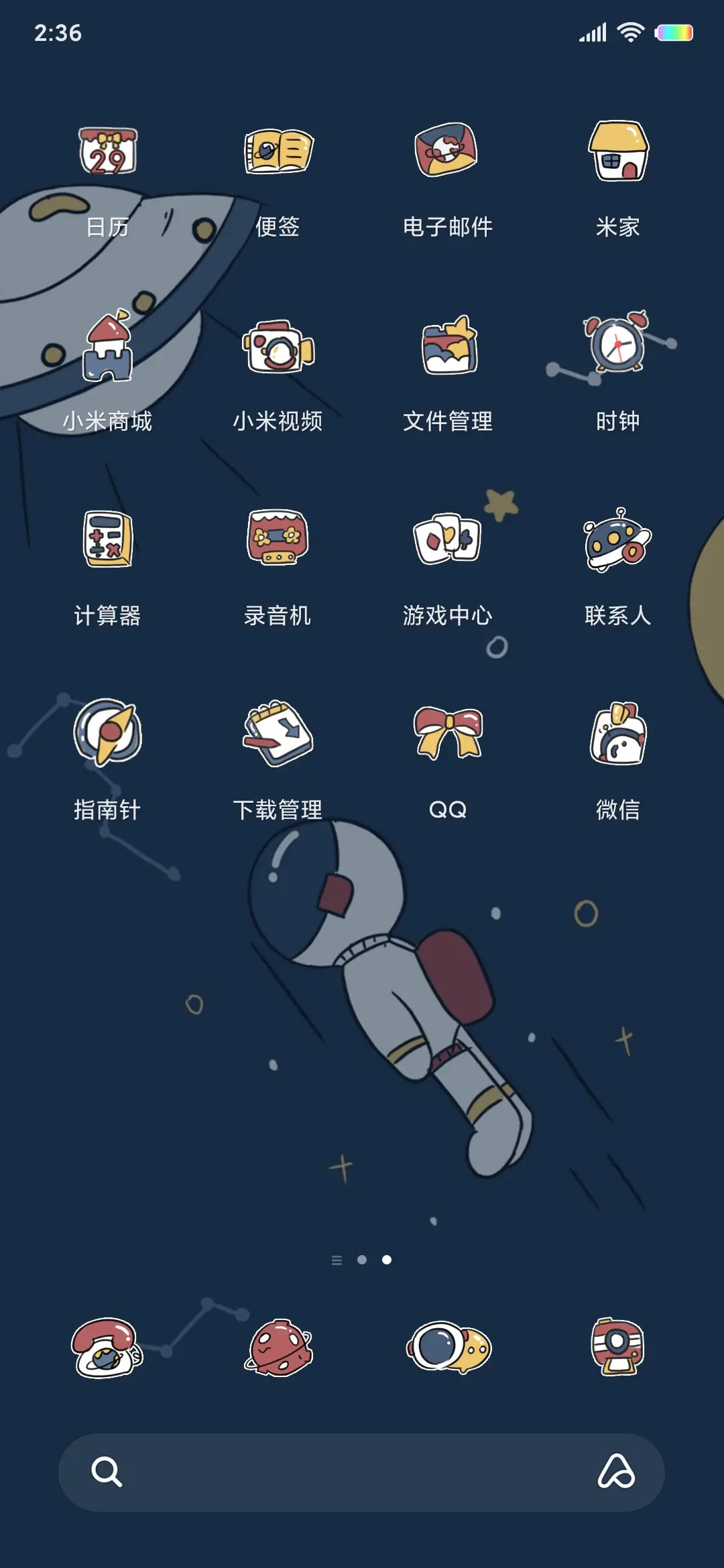This screenshot has height=1568, width=724.
Task: Launch 小米视频 Mi Video
Action: tap(278, 348)
